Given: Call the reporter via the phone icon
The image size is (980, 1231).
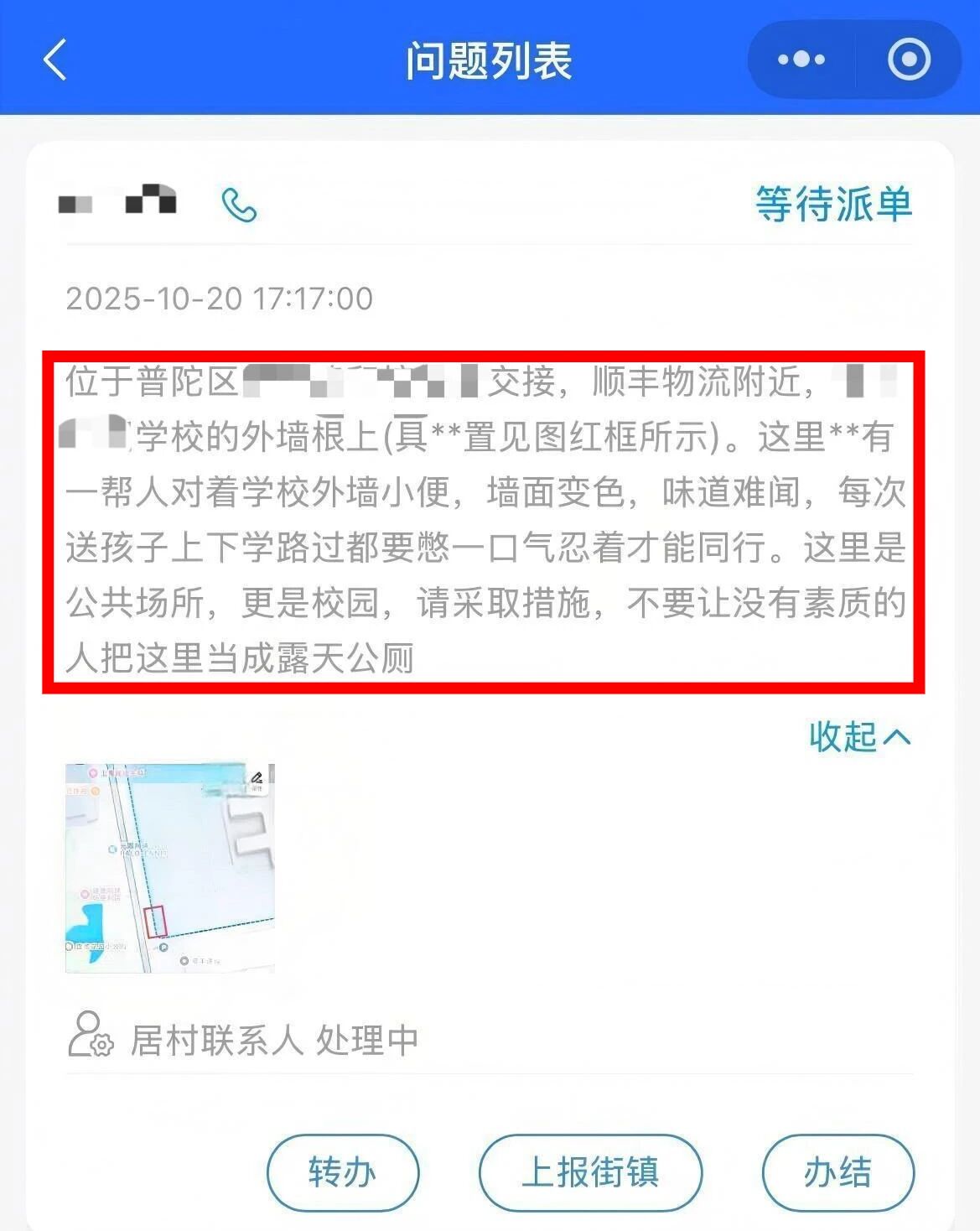Looking at the screenshot, I should pyautogui.click(x=239, y=205).
